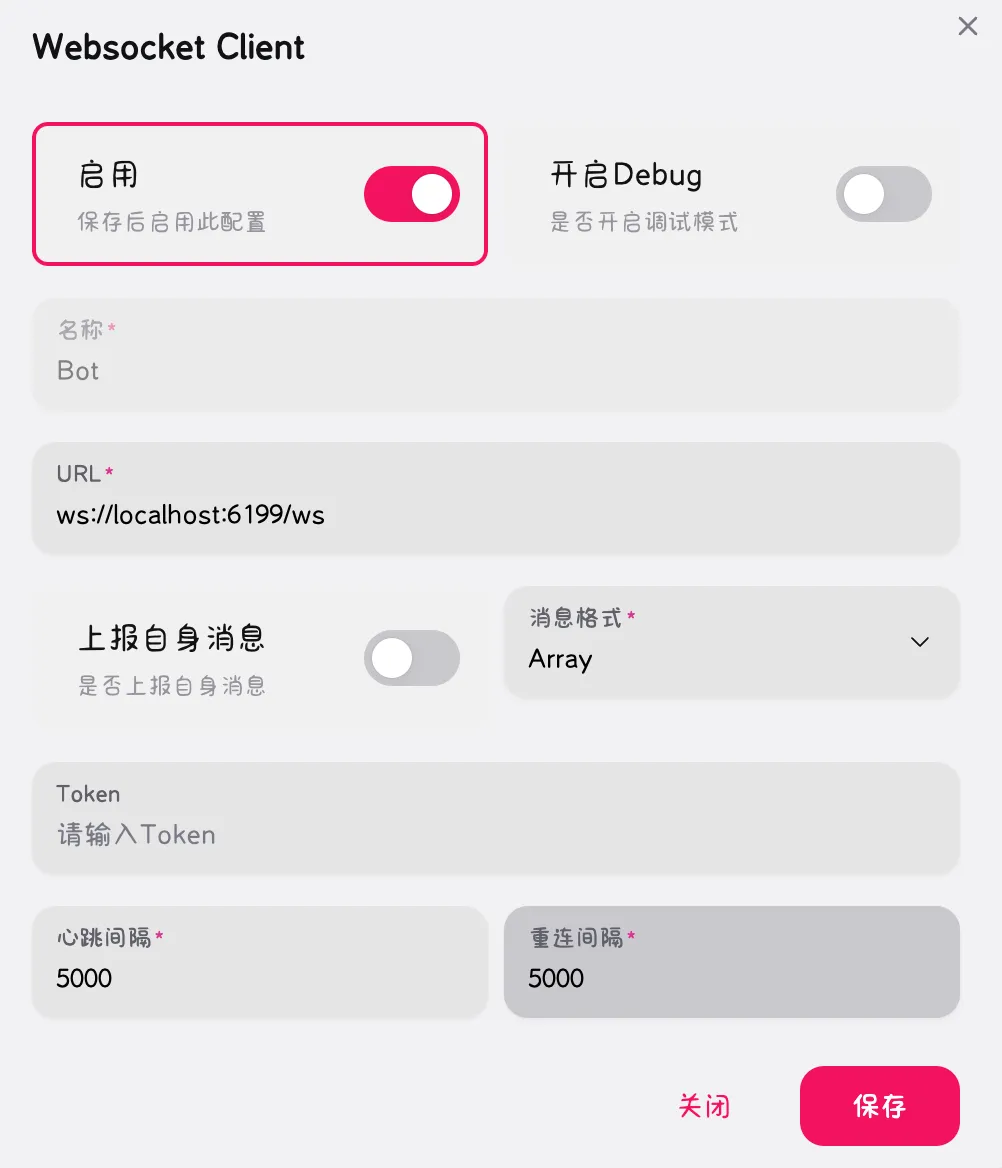Turn on 开启Debug mode
1002x1168 pixels.
pyautogui.click(x=883, y=194)
